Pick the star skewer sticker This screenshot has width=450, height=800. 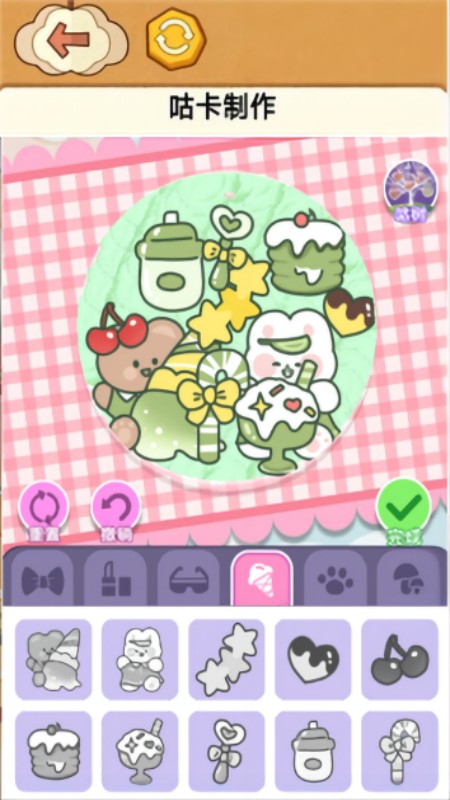point(227,659)
